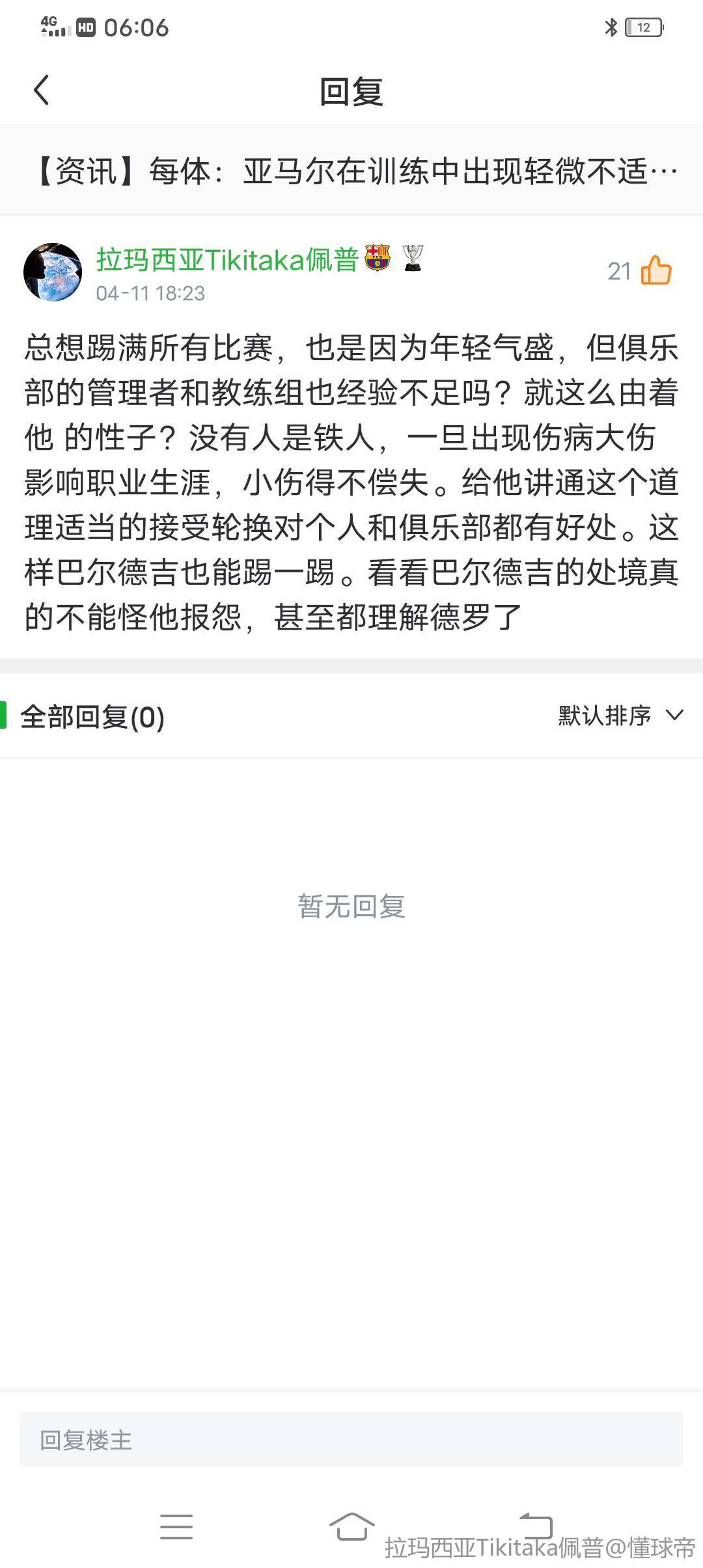Screen dimensions: 703x1568
Task: Like the comment with 21 likes
Action: coord(655,270)
